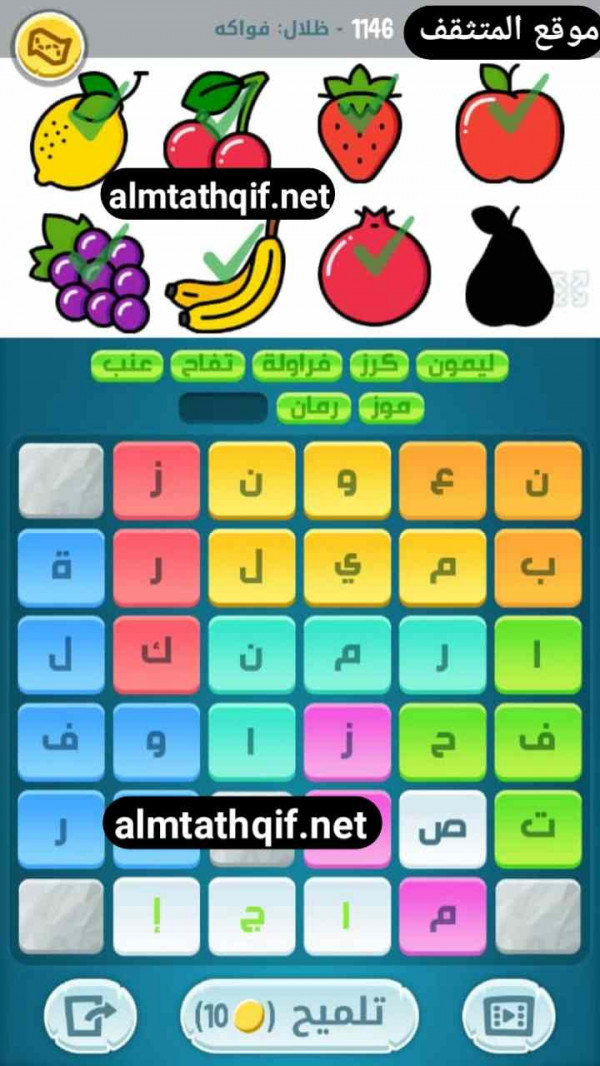Open the round gold icon button
This screenshot has width=600, height=1066.
pyautogui.click(x=48, y=42)
